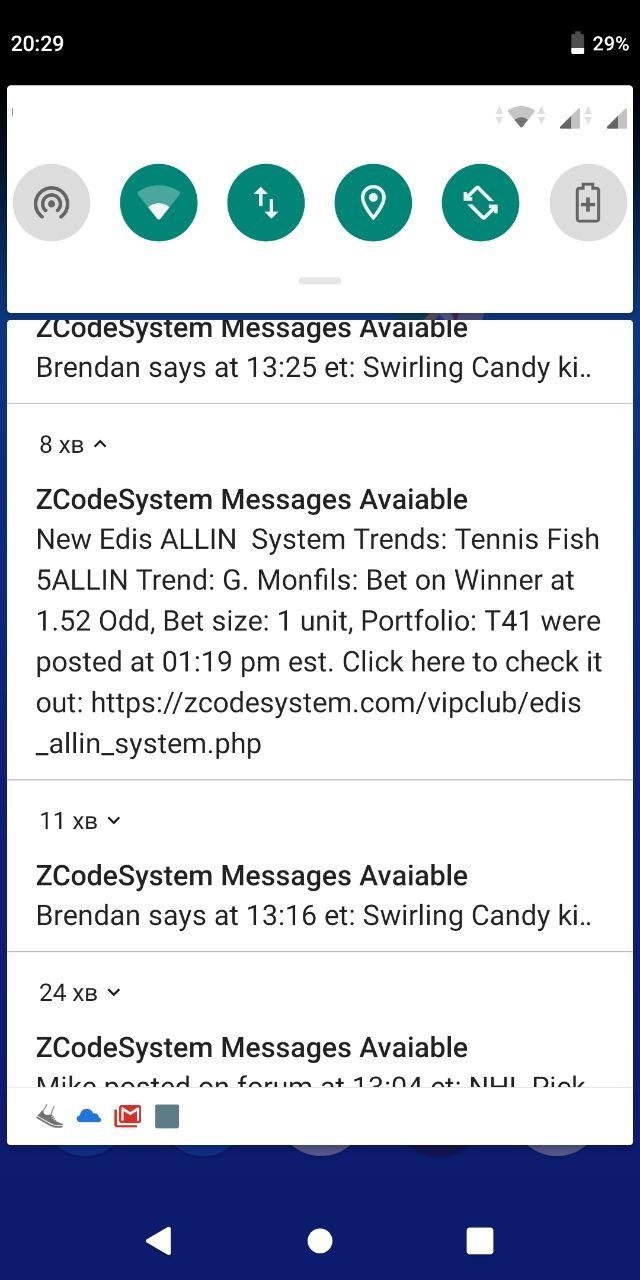Screen dimensions: 640x1280
Task: Expand the 11 хв notification
Action: [80, 821]
